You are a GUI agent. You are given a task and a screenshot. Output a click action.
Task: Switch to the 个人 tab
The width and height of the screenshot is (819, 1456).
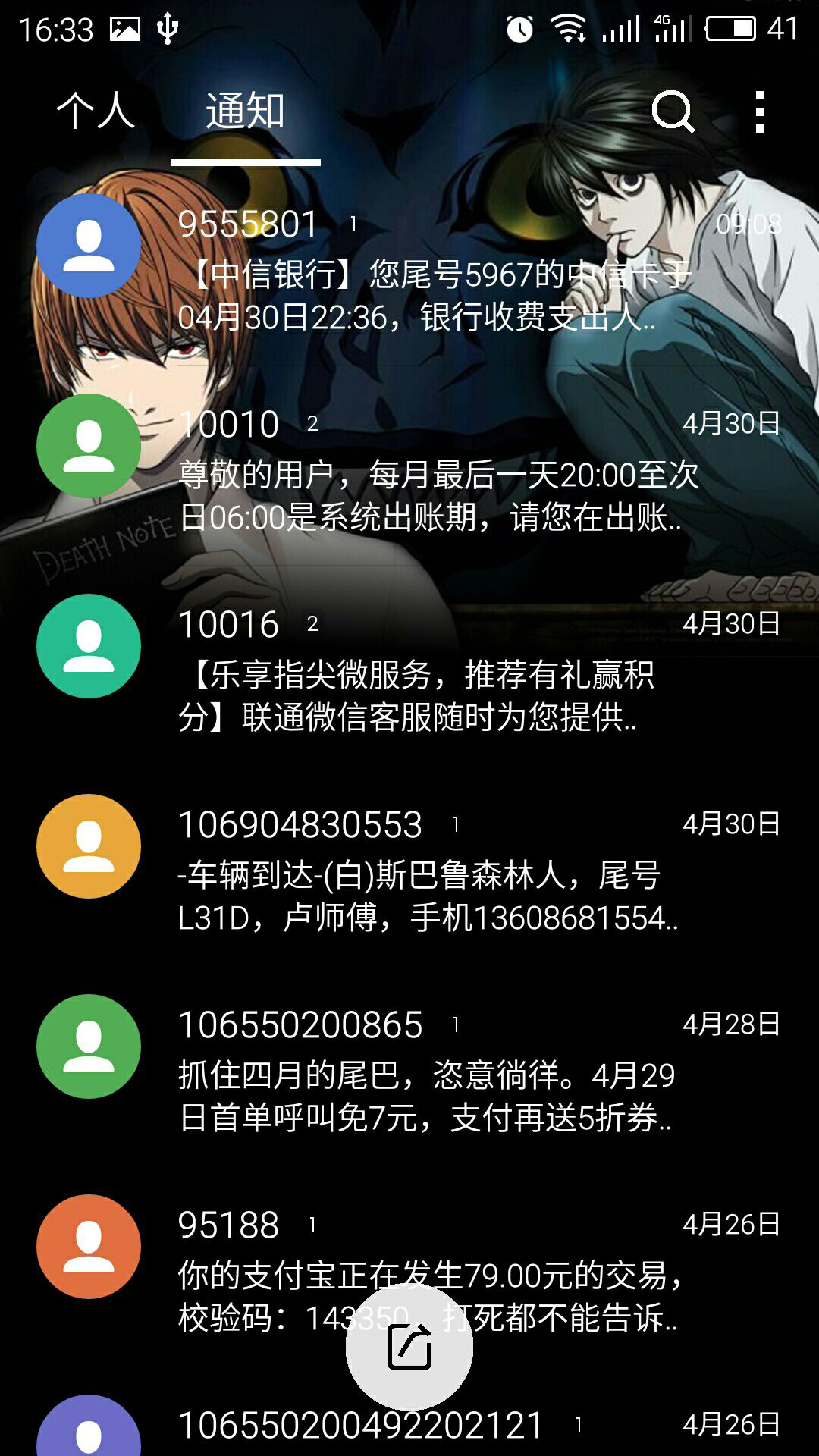(96, 111)
